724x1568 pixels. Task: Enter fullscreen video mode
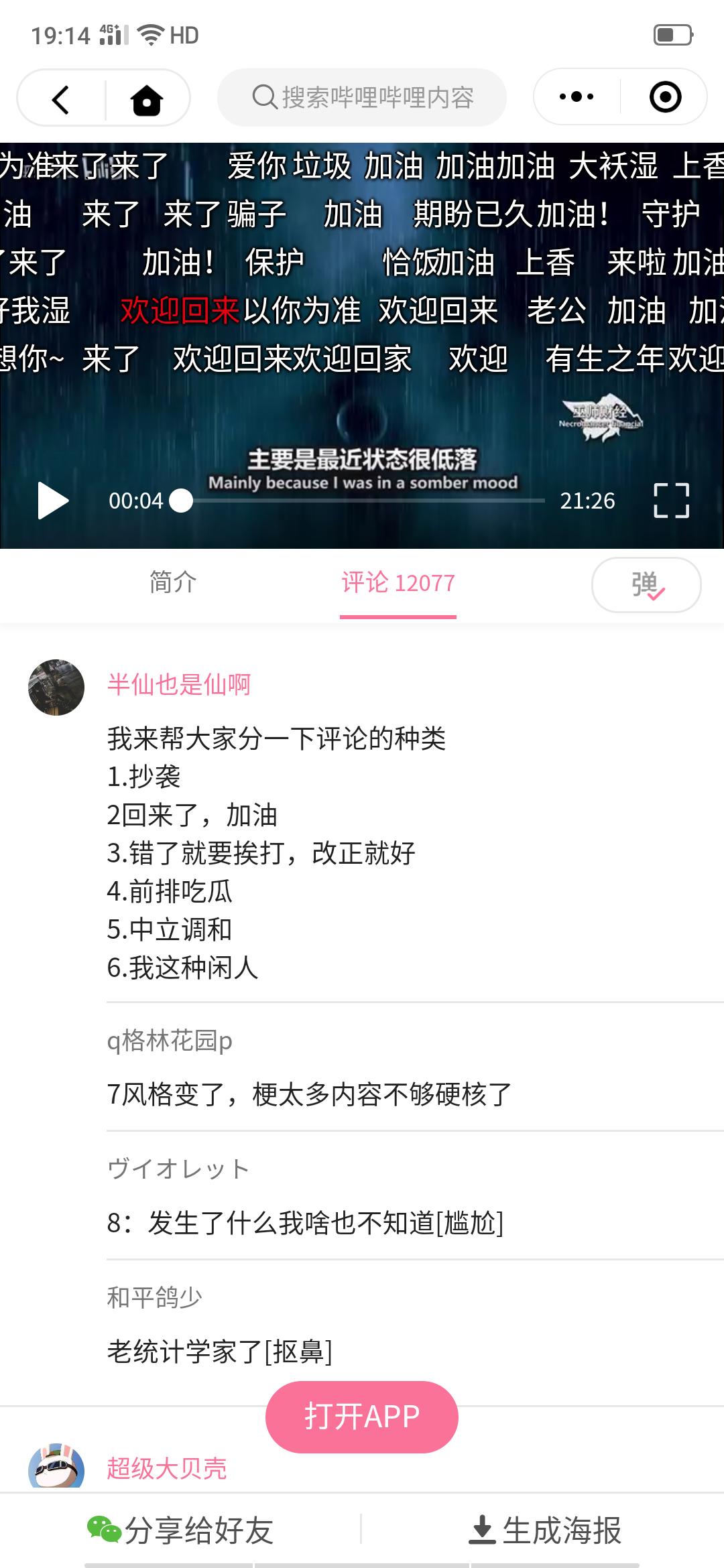point(671,501)
